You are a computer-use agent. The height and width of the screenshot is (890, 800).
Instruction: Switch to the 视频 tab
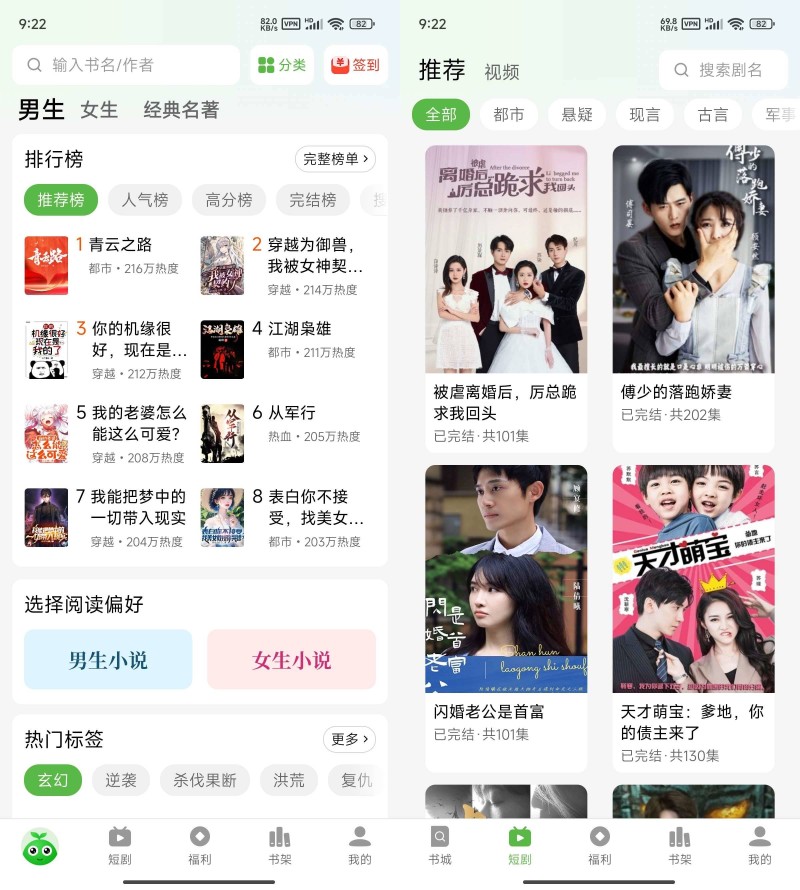pos(502,72)
